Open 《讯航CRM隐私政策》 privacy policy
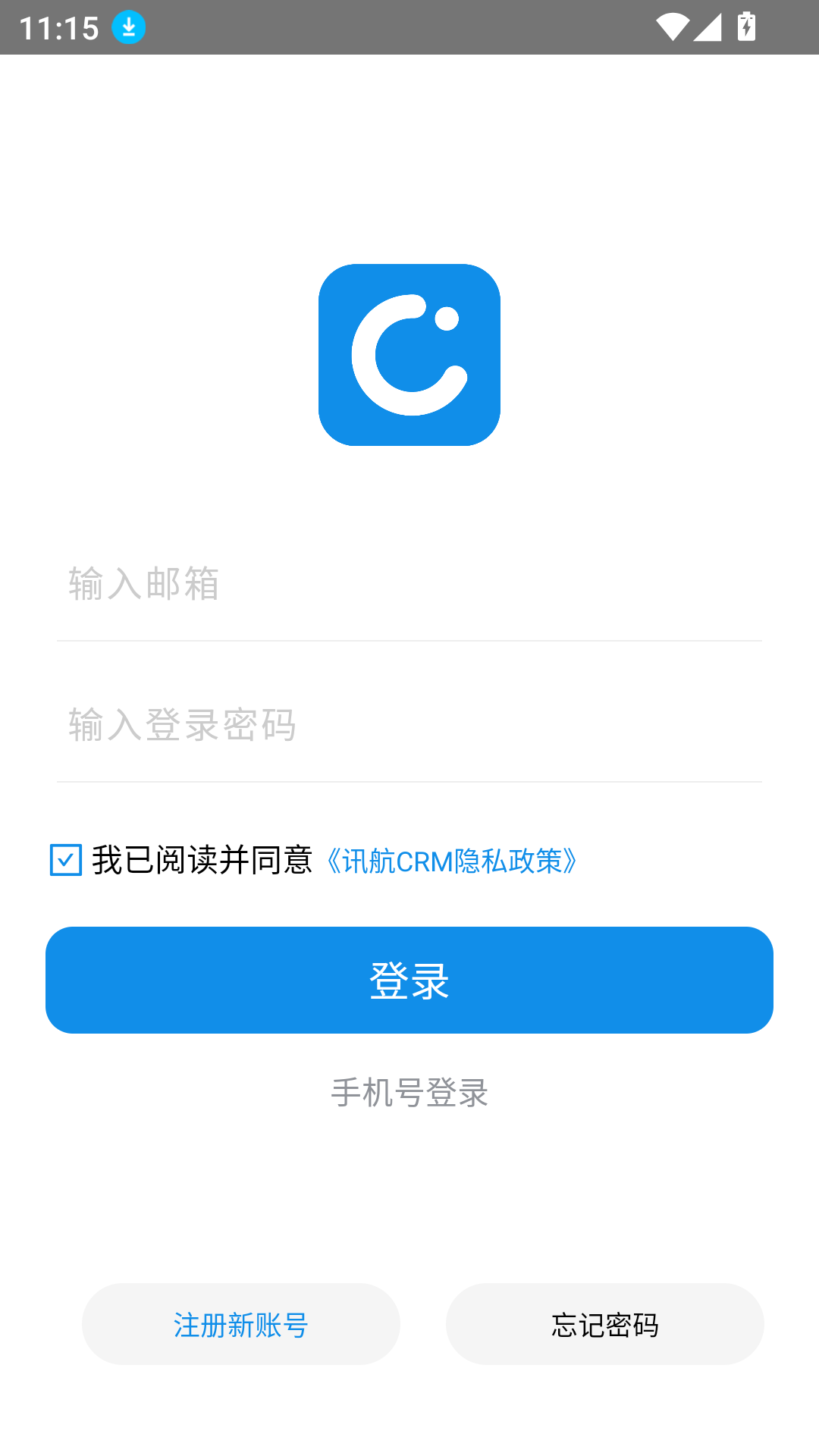Viewport: 819px width, 1456px height. click(x=453, y=860)
